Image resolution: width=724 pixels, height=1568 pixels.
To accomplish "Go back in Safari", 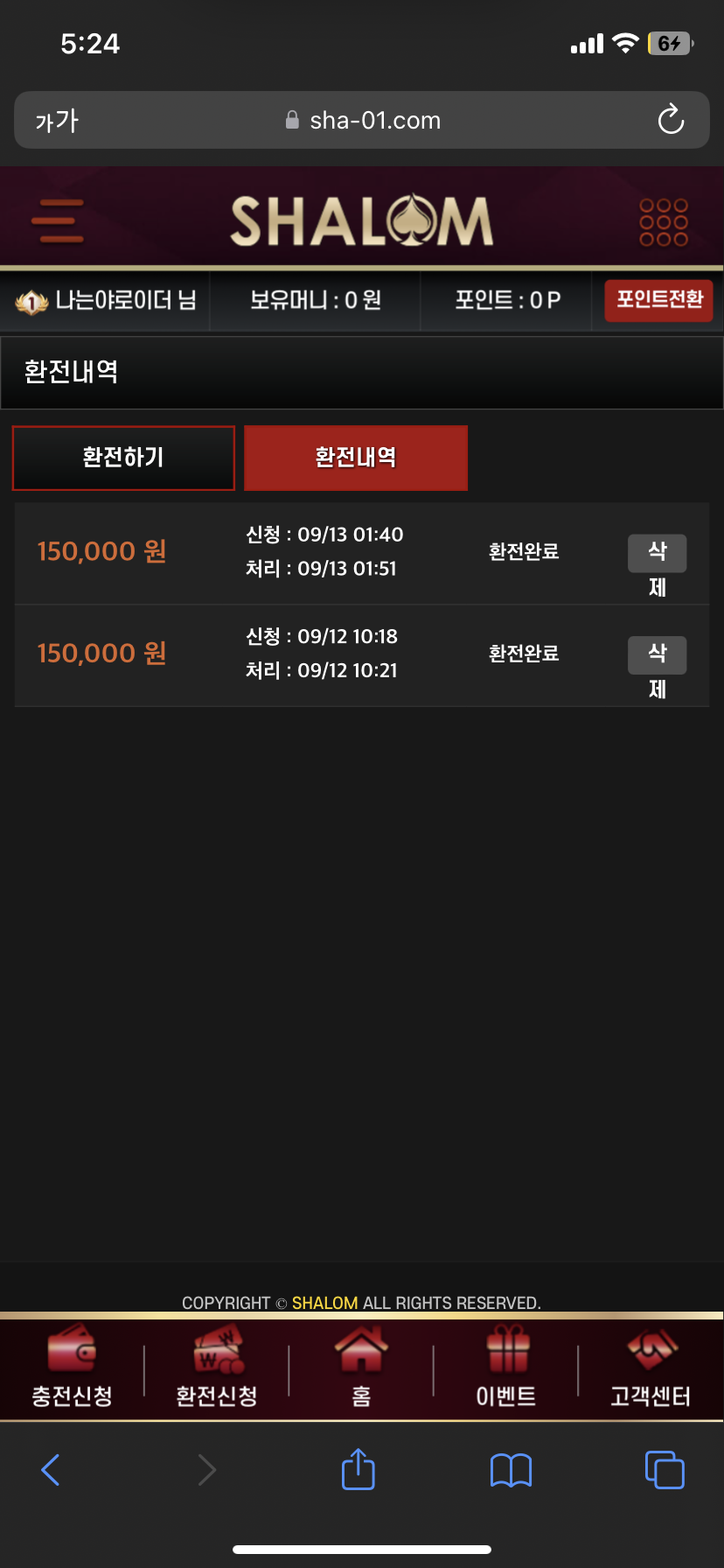I will point(51,1470).
